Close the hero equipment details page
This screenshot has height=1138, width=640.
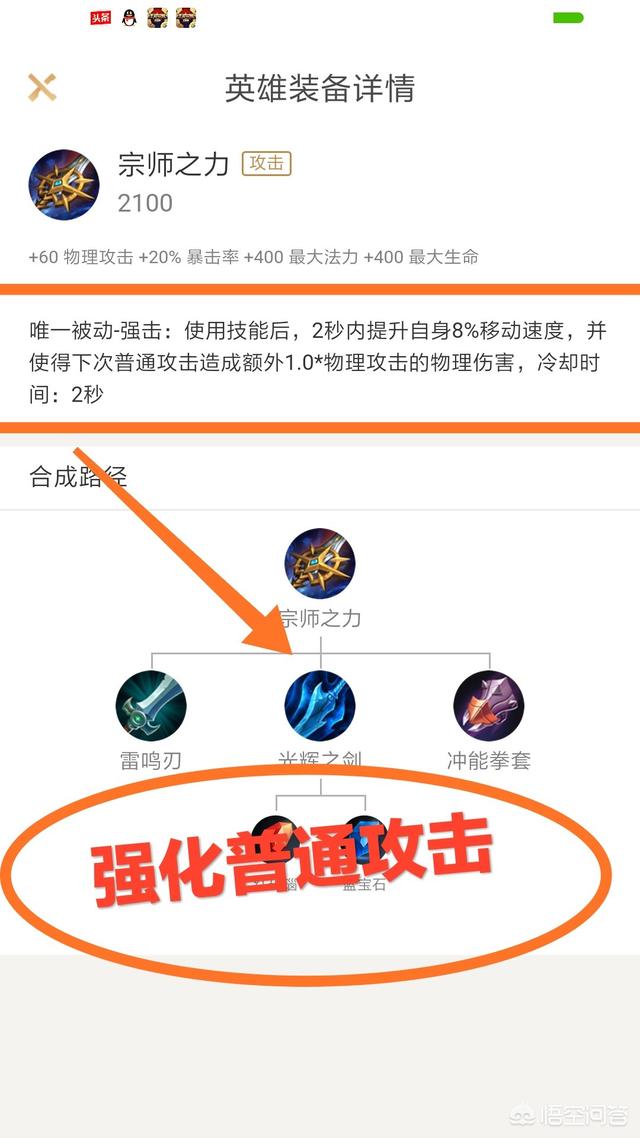[42, 88]
